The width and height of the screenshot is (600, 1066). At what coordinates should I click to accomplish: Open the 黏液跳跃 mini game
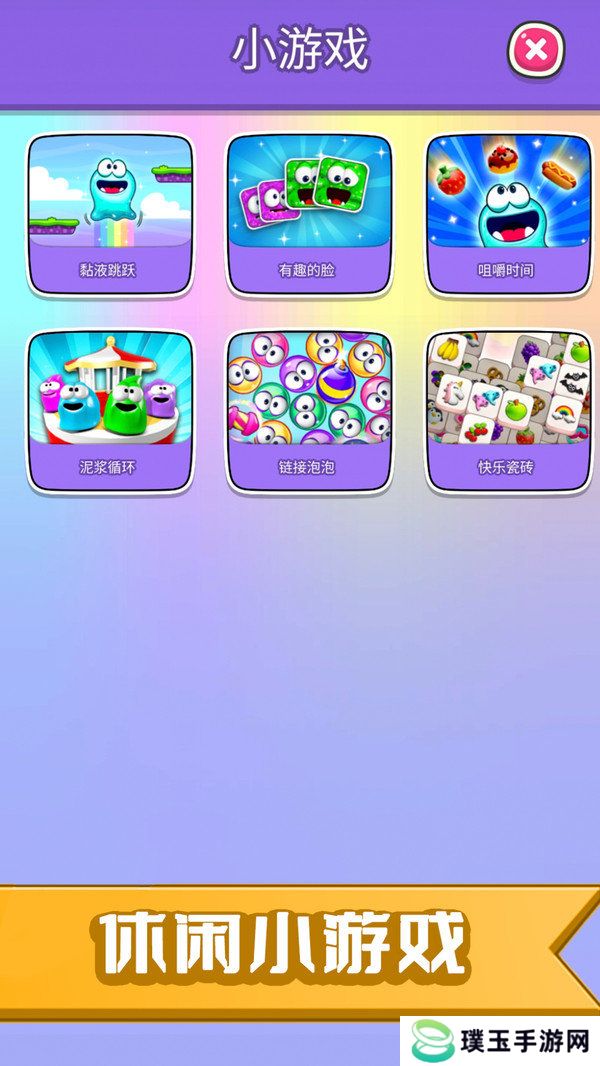(109, 214)
